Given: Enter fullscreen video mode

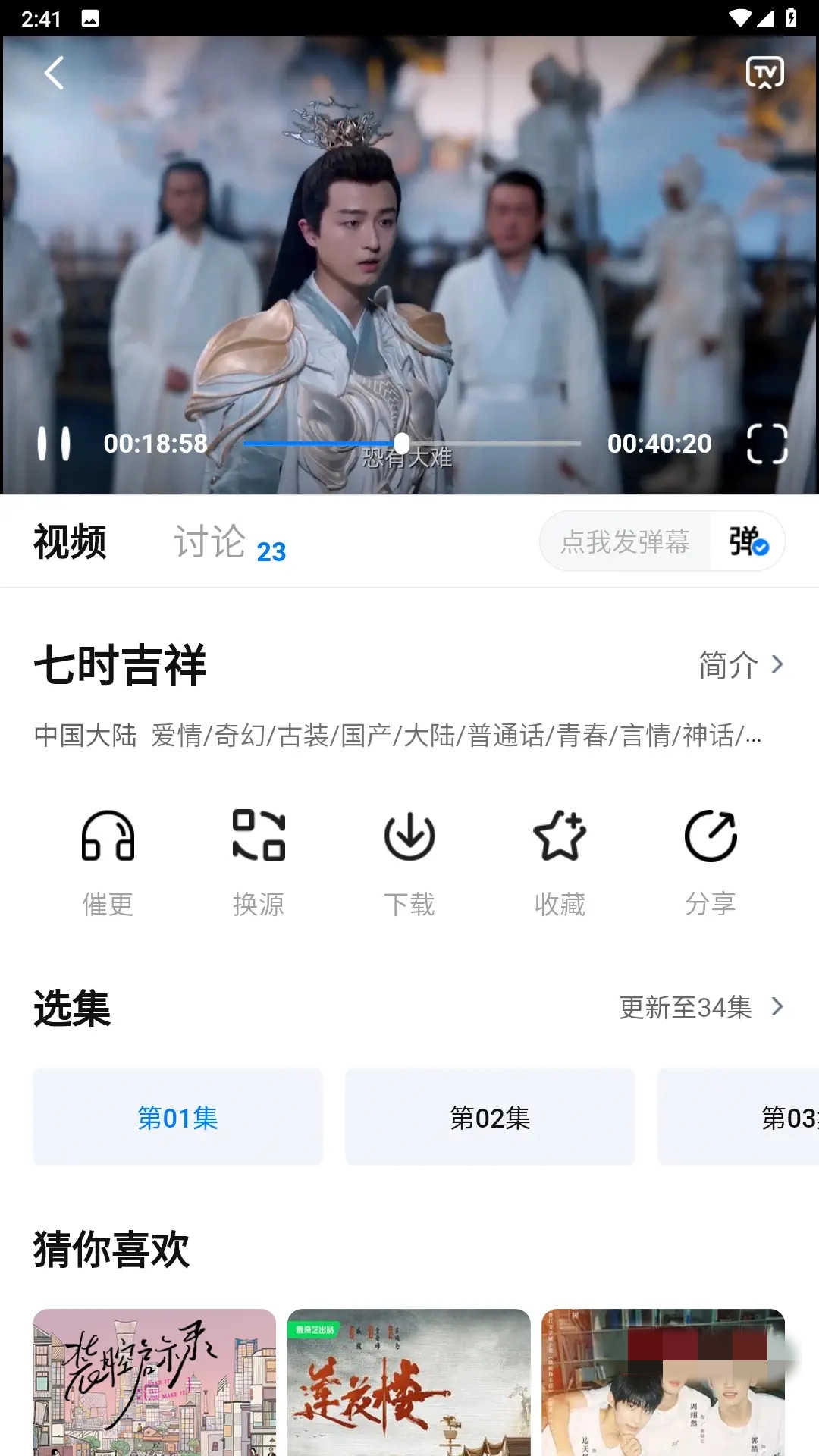Looking at the screenshot, I should pyautogui.click(x=767, y=444).
